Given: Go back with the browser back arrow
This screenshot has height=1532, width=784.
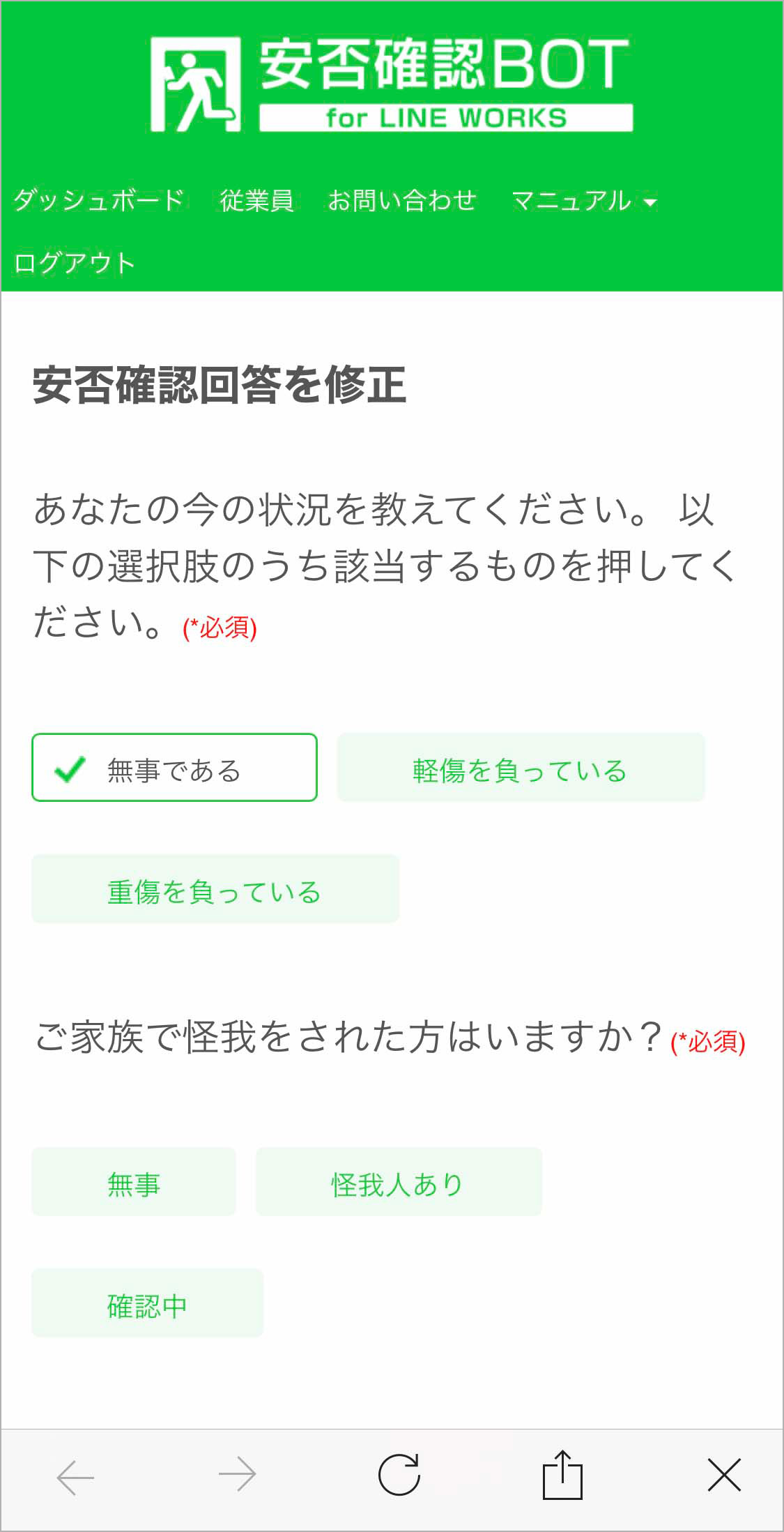Looking at the screenshot, I should pyautogui.click(x=75, y=1476).
